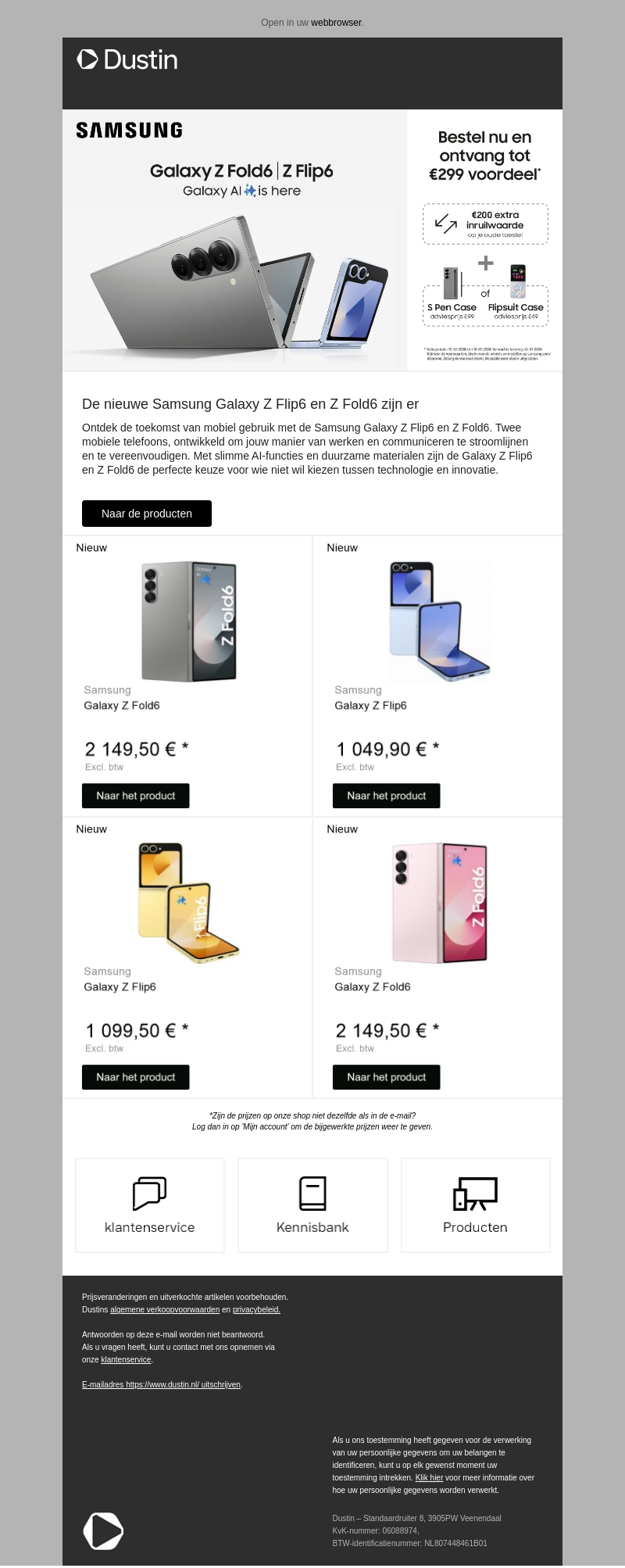
Task: Open the Klik hier consent link
Action: pos(429,1478)
